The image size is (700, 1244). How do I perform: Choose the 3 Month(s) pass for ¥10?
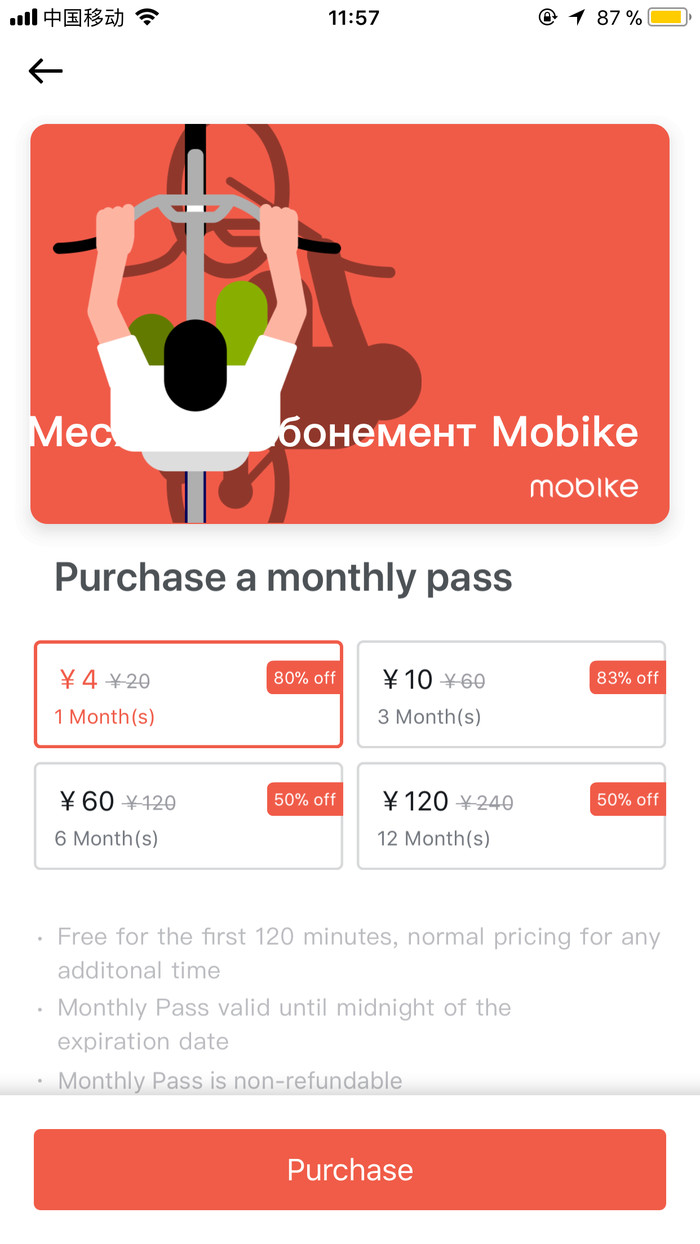tap(510, 695)
